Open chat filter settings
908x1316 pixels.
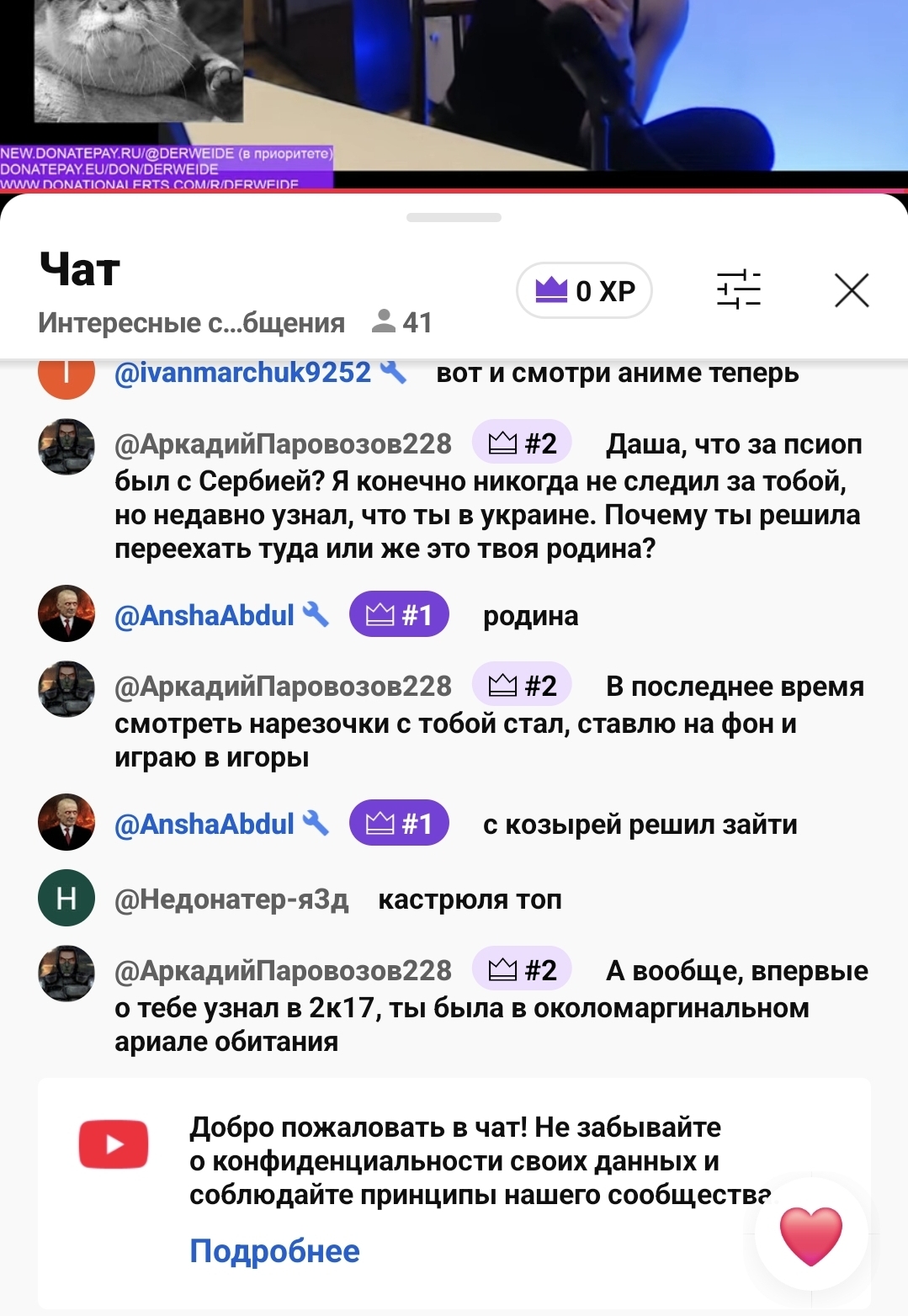738,290
